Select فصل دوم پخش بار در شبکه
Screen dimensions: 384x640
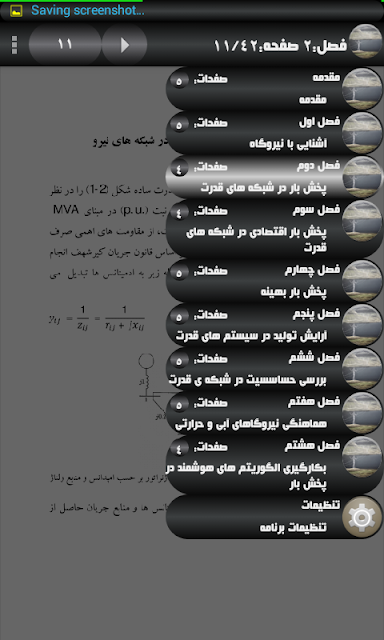274,177
